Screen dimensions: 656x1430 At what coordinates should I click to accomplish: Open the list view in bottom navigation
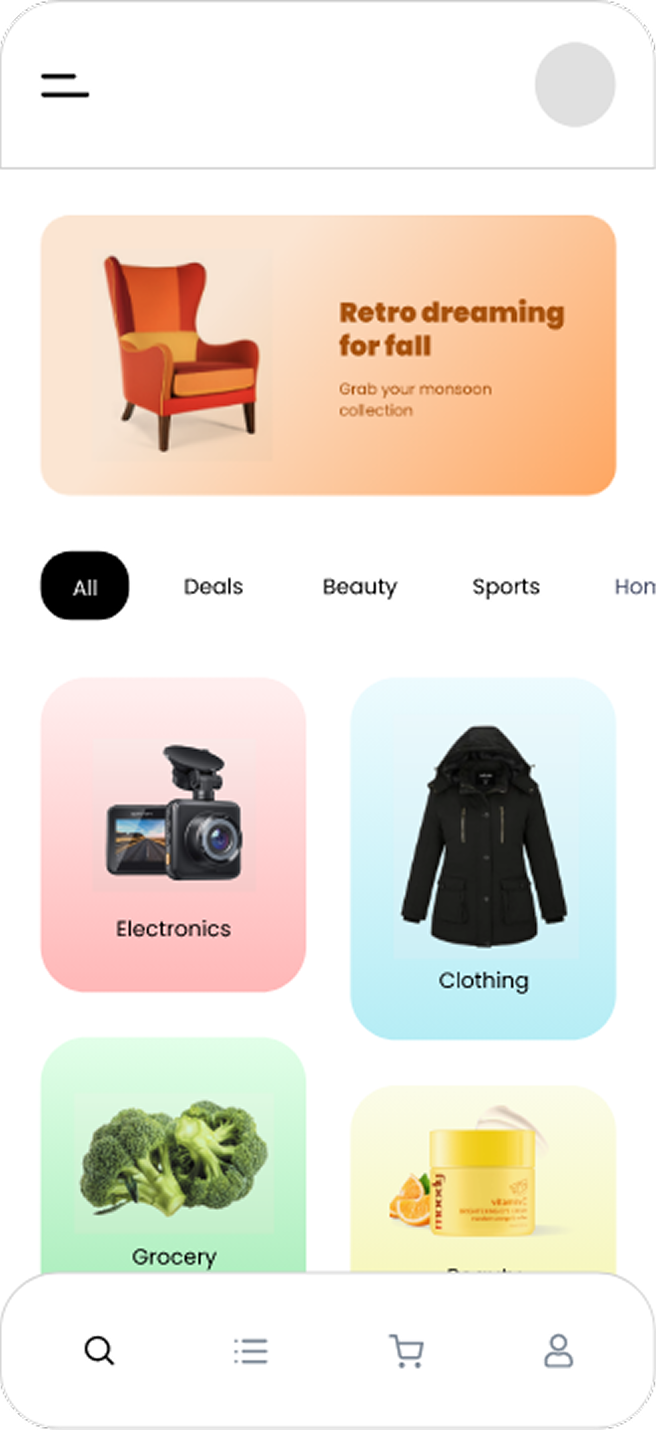pyautogui.click(x=250, y=1351)
